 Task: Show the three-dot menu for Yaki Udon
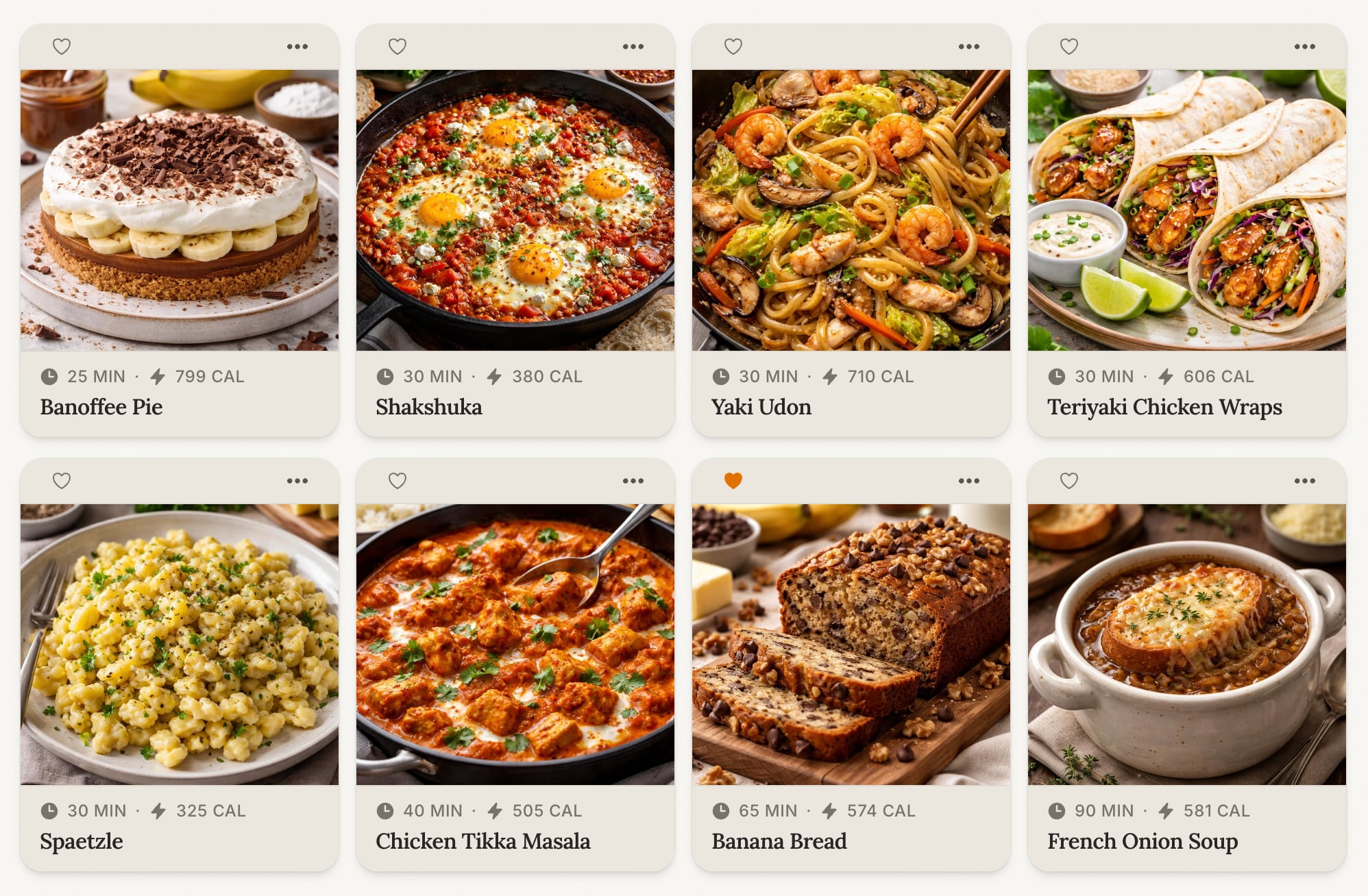969,47
